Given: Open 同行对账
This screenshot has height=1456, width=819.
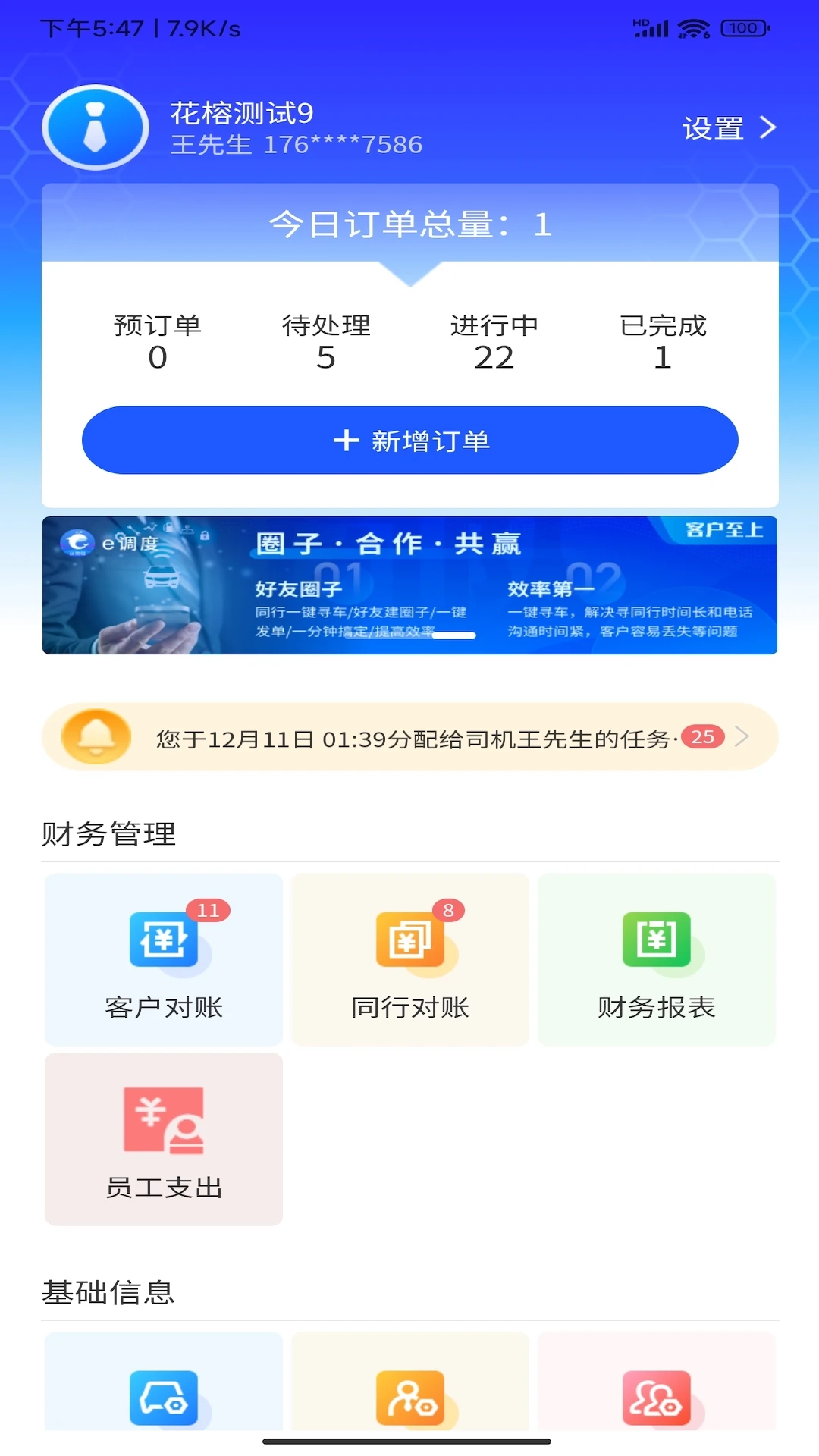Looking at the screenshot, I should [x=410, y=960].
